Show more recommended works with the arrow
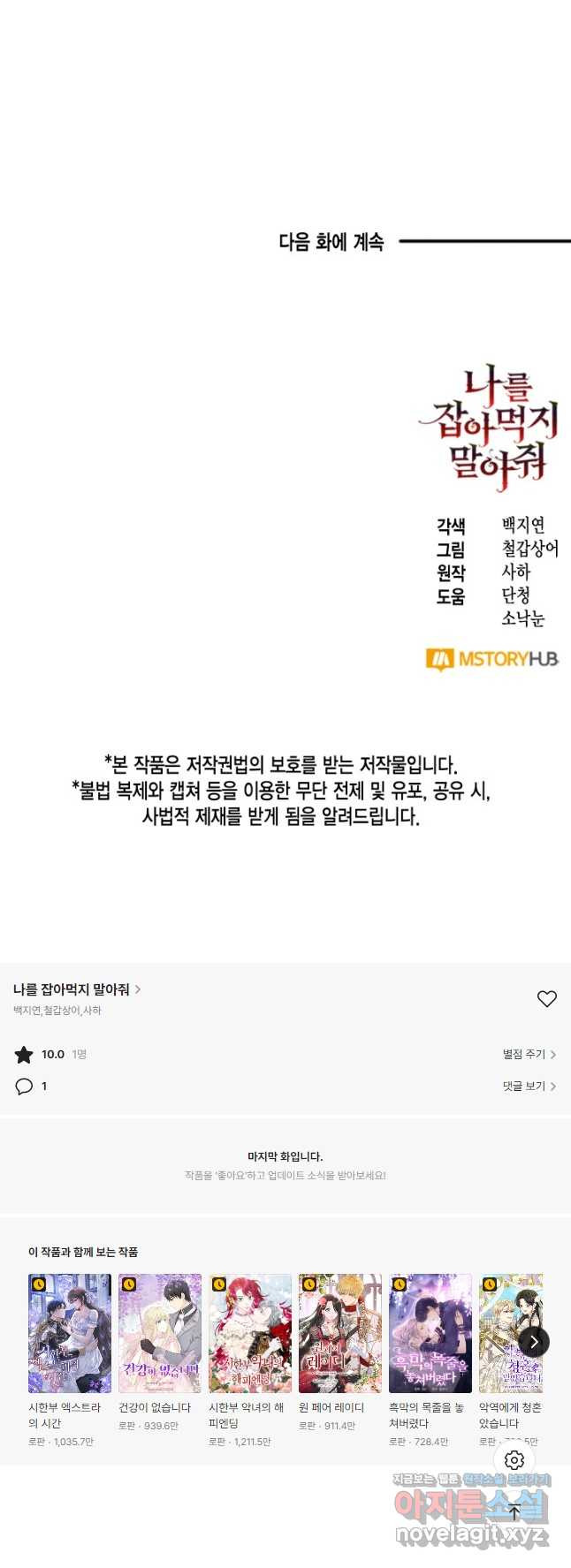Image resolution: width=571 pixels, height=1568 pixels. coord(534,1342)
